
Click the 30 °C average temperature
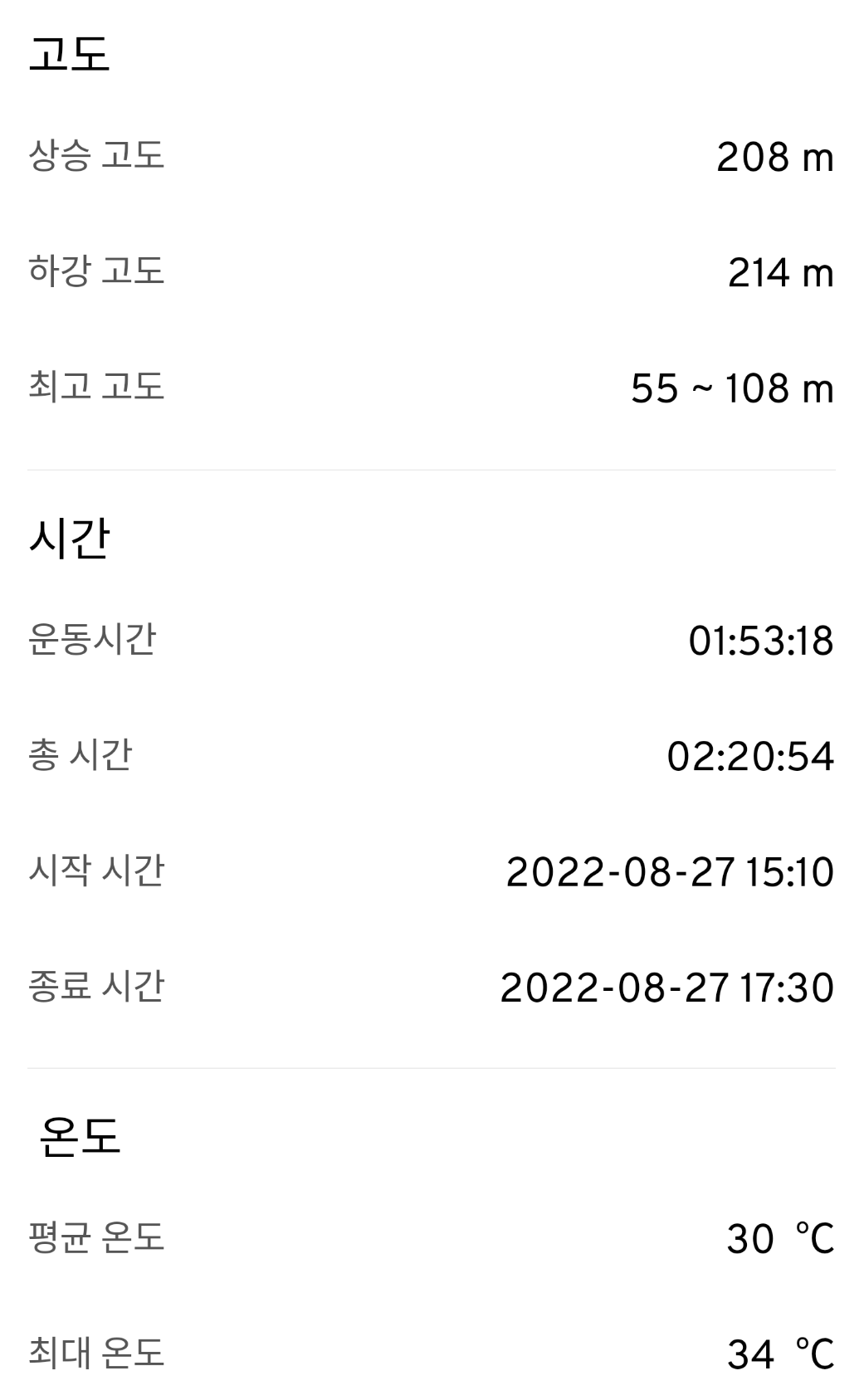(780, 1237)
